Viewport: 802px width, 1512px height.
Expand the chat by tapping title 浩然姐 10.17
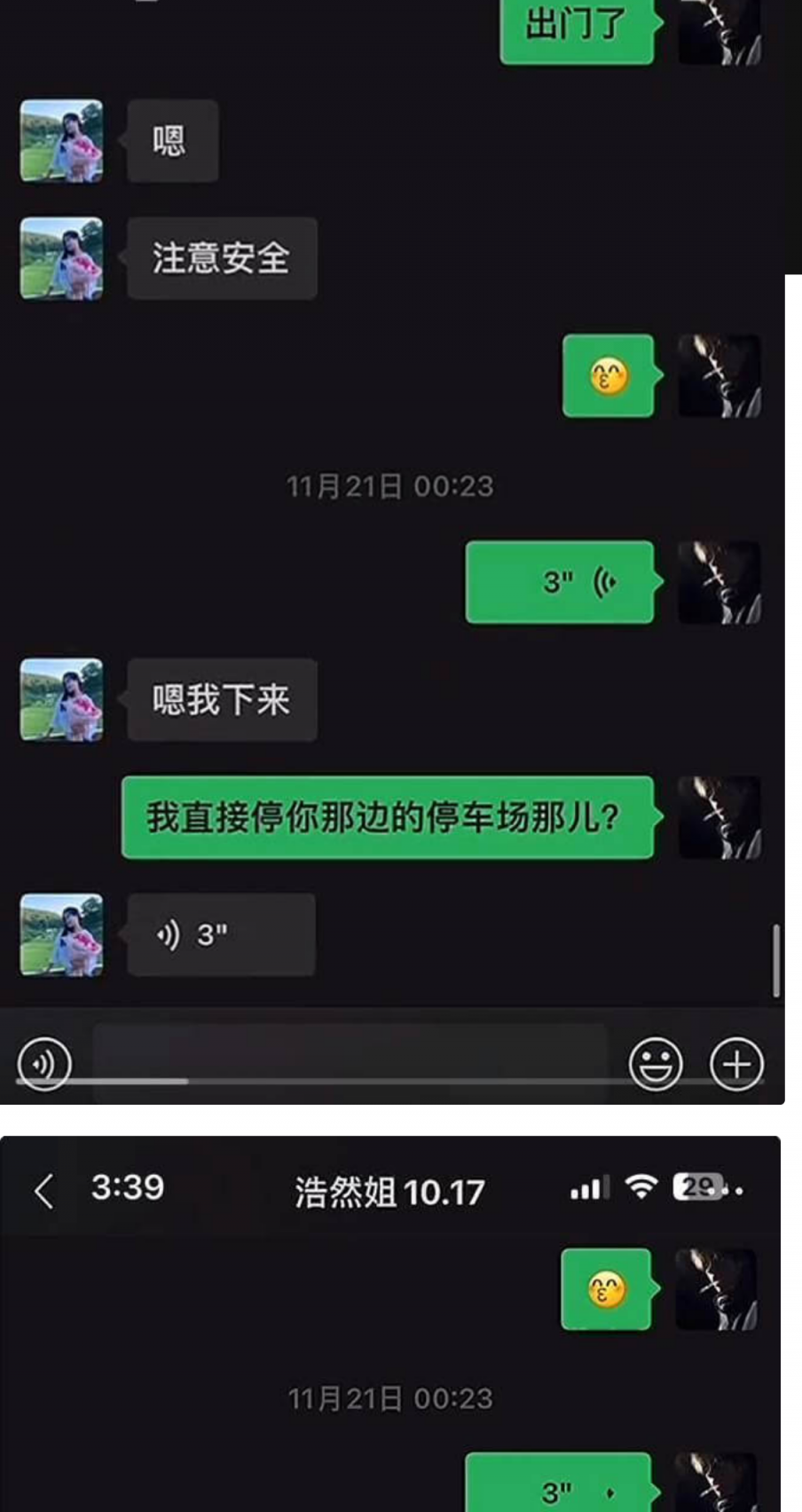(390, 1193)
